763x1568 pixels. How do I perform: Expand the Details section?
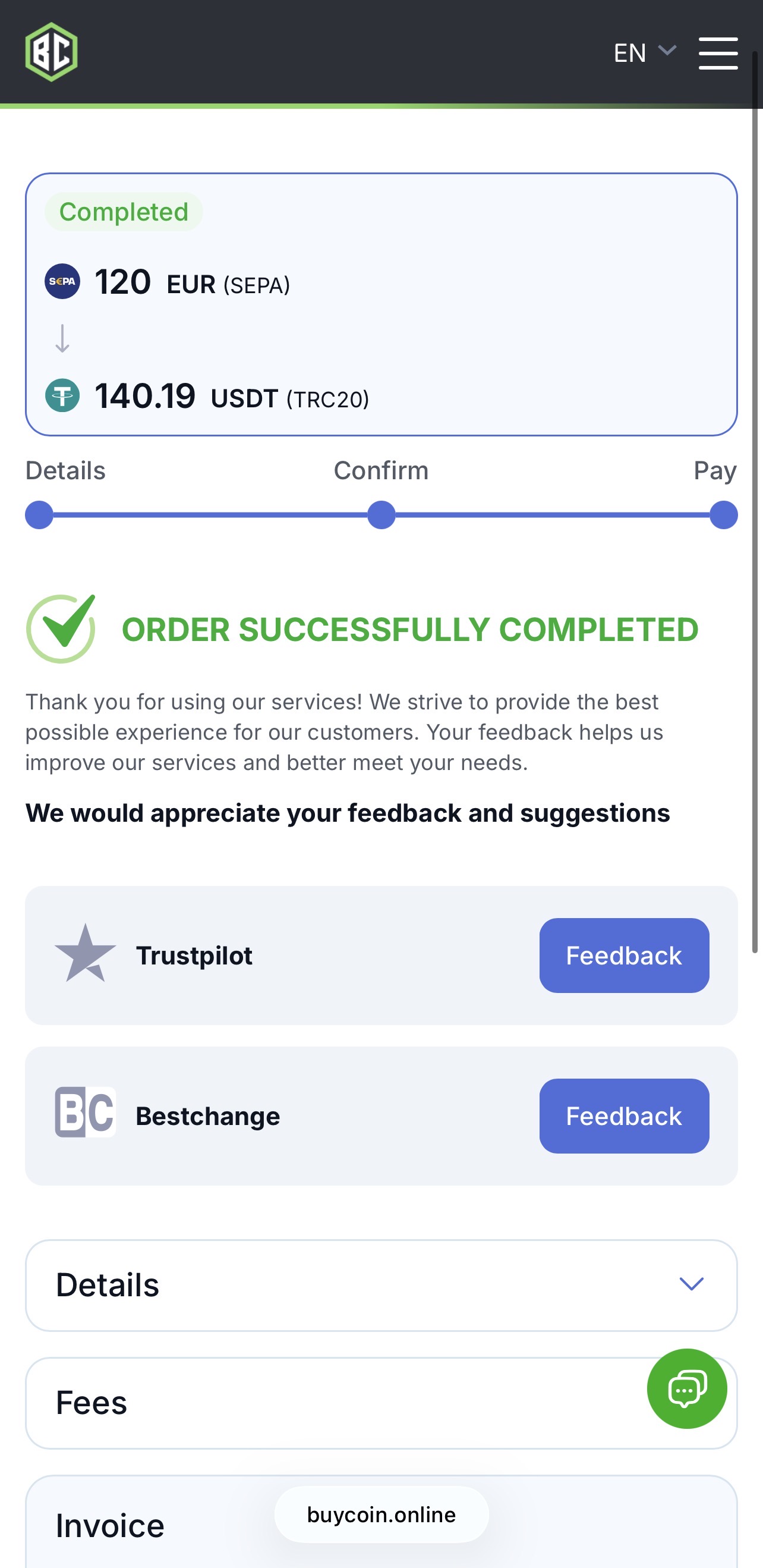point(381,1285)
